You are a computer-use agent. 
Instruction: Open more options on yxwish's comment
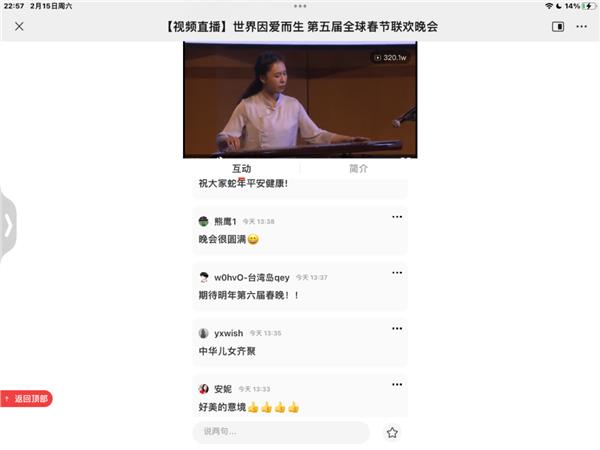[397, 329]
